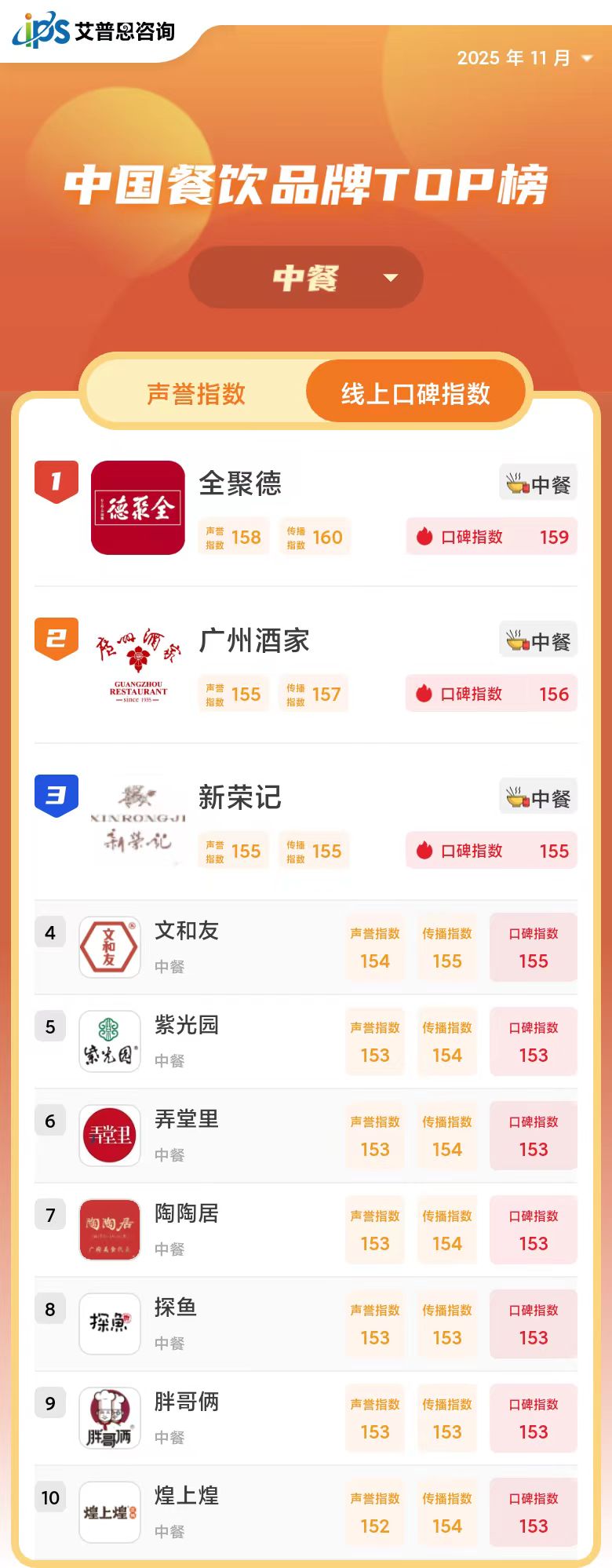
Task: Open the 紫光园 row
Action: 187,1026
